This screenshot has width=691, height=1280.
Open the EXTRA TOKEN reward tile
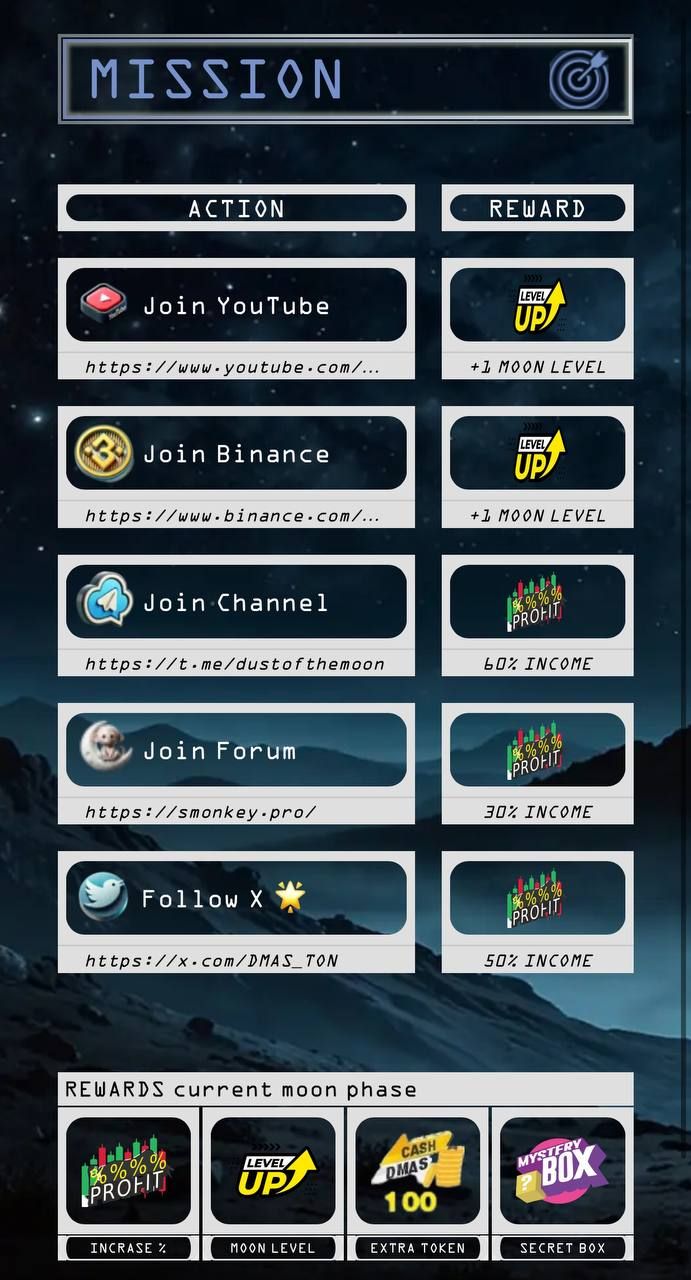coord(418,1171)
